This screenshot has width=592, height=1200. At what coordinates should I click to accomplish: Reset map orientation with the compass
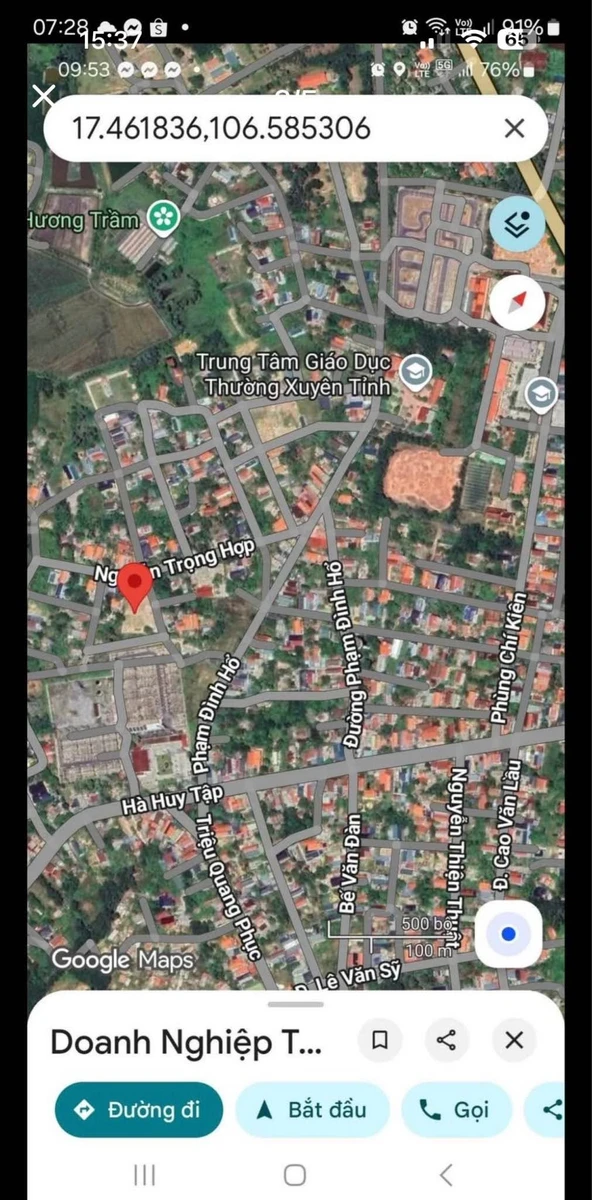(517, 303)
